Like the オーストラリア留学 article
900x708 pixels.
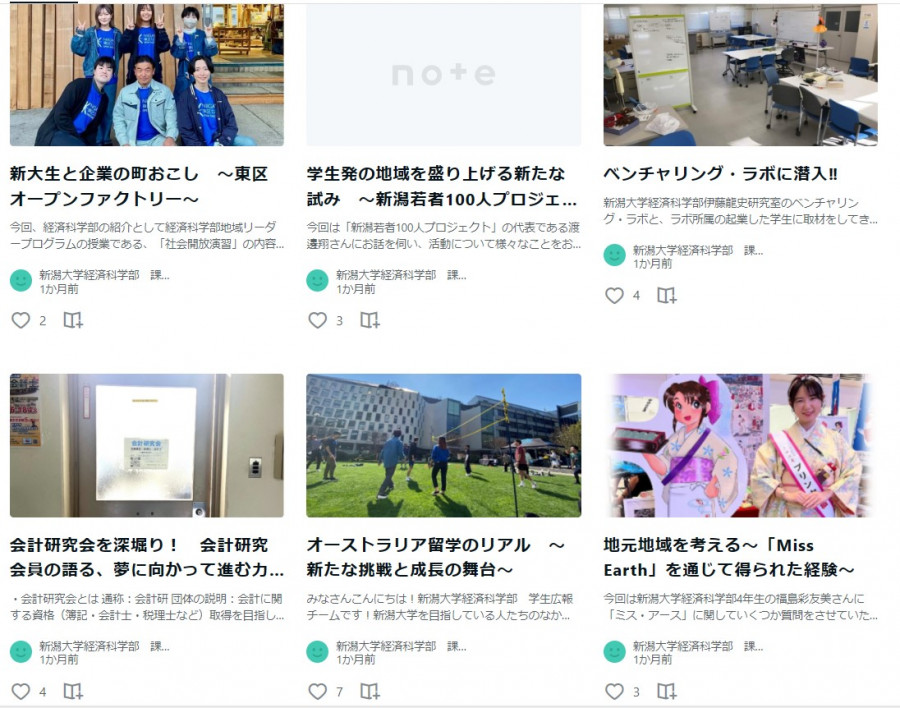click(317, 691)
